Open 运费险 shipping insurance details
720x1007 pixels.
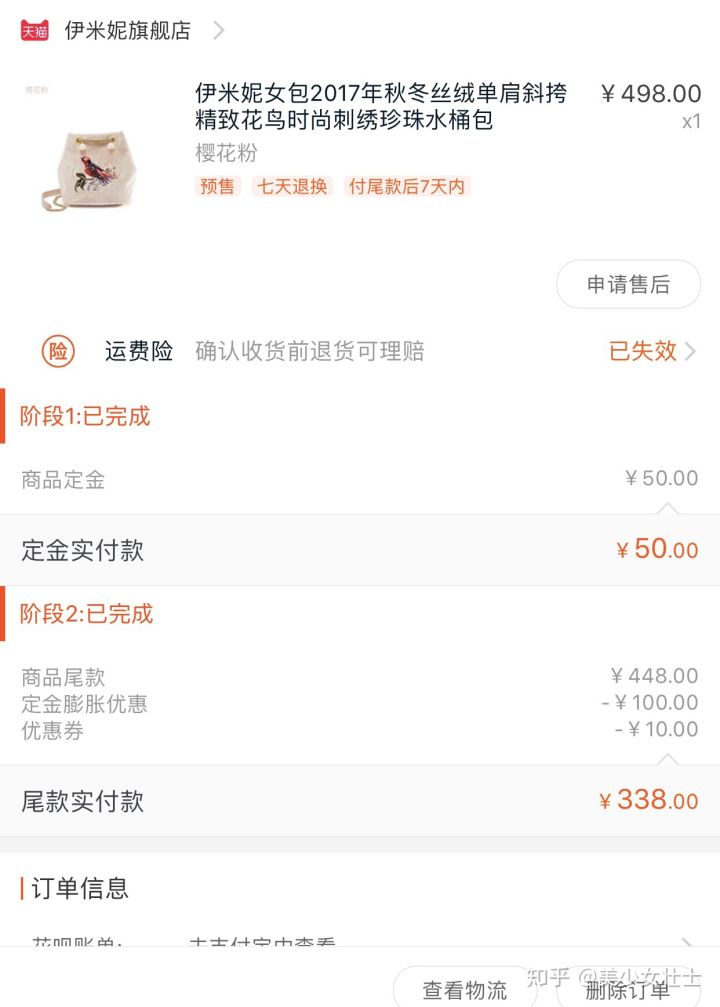point(360,351)
